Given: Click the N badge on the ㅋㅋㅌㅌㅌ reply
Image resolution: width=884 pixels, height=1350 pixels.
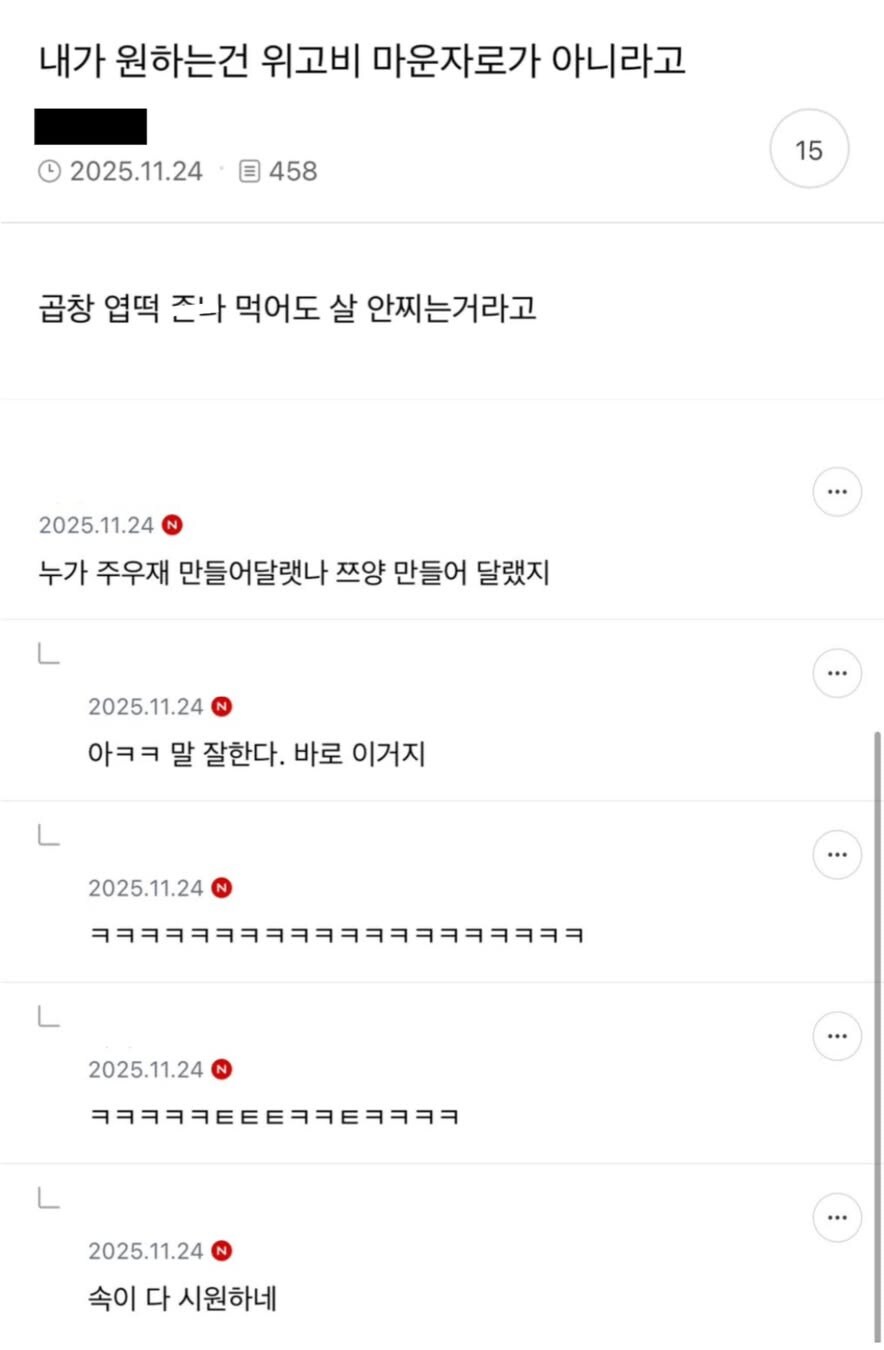Looking at the screenshot, I should (x=223, y=1068).
